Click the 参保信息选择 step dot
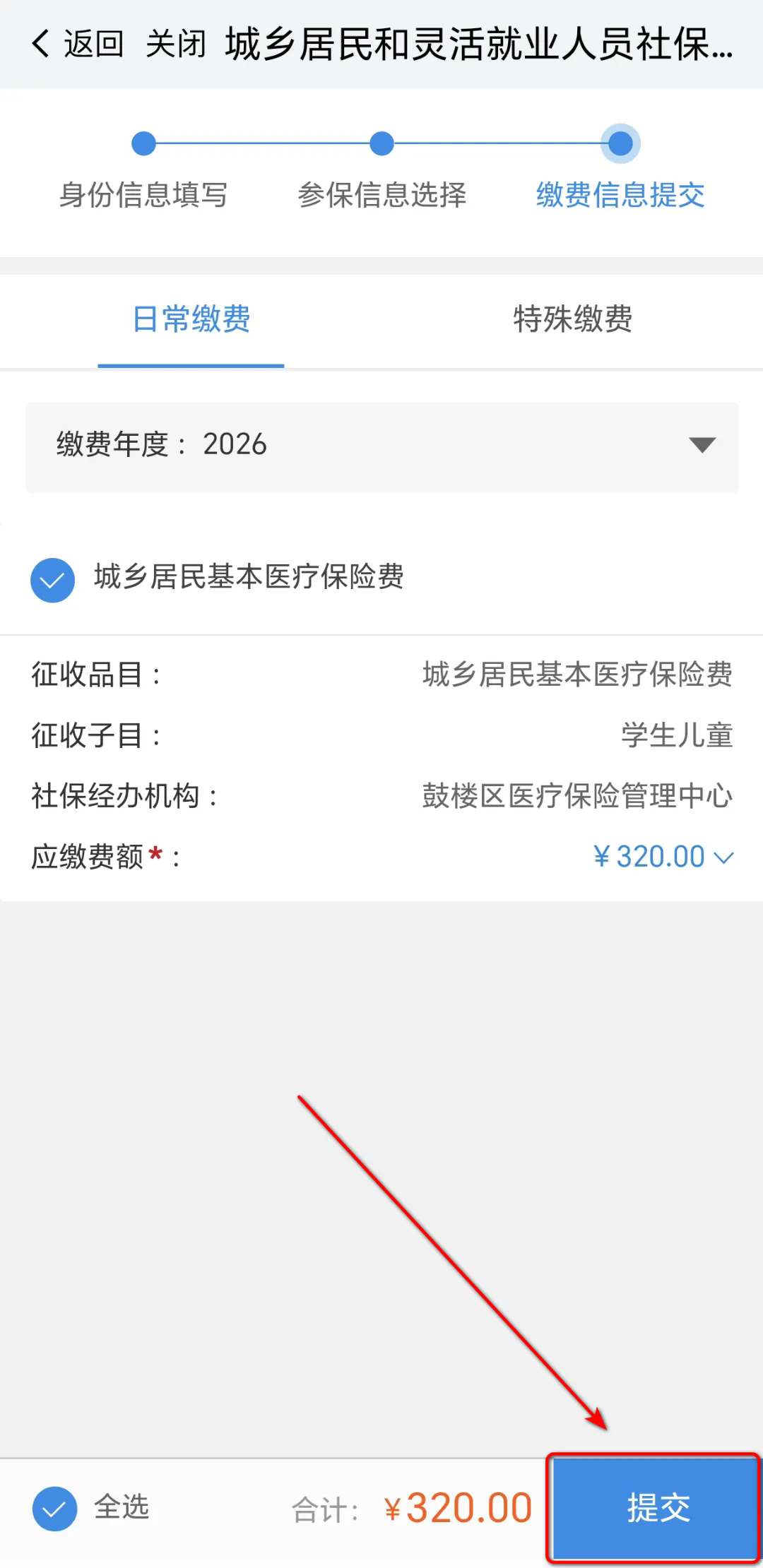This screenshot has width=763, height=1568. [x=381, y=145]
